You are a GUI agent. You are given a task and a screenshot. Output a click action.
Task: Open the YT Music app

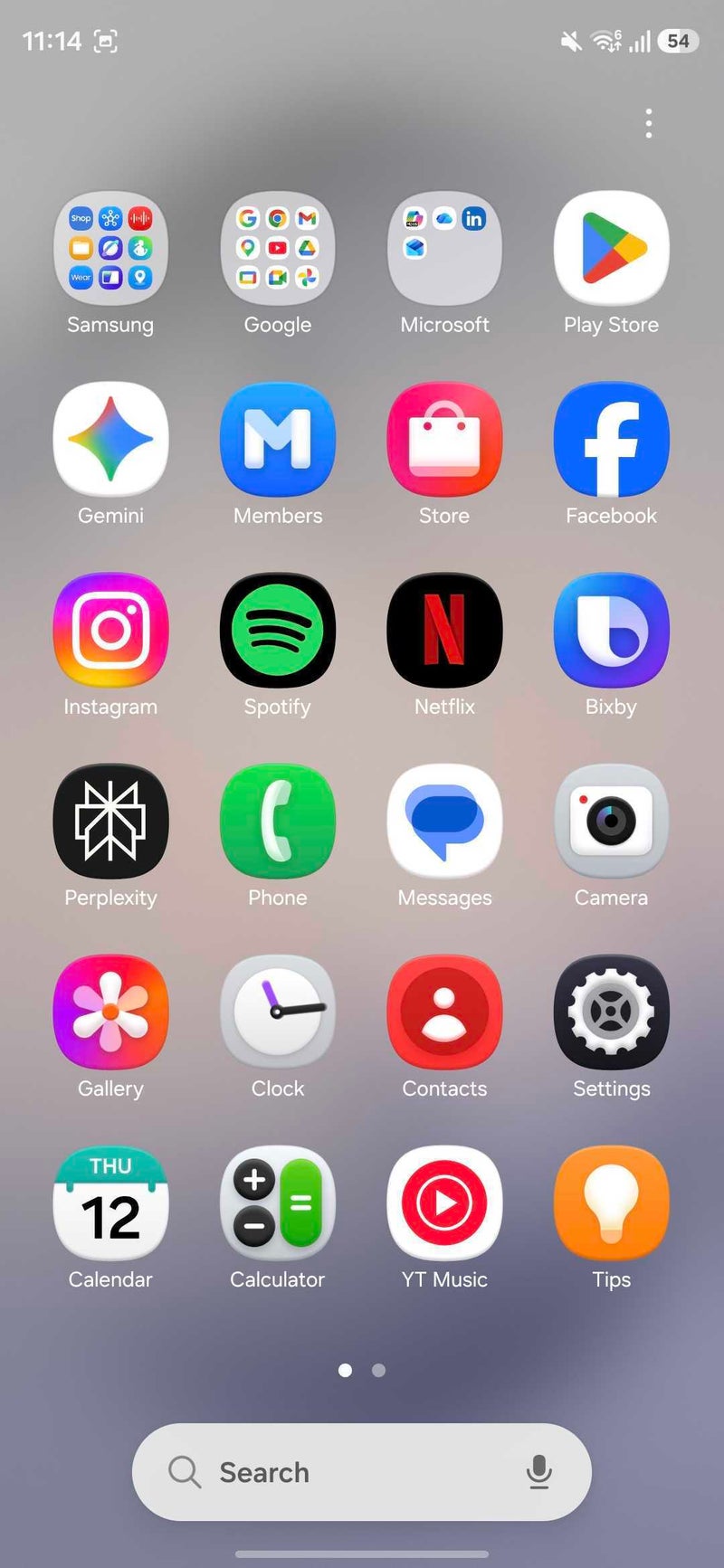coord(443,1203)
